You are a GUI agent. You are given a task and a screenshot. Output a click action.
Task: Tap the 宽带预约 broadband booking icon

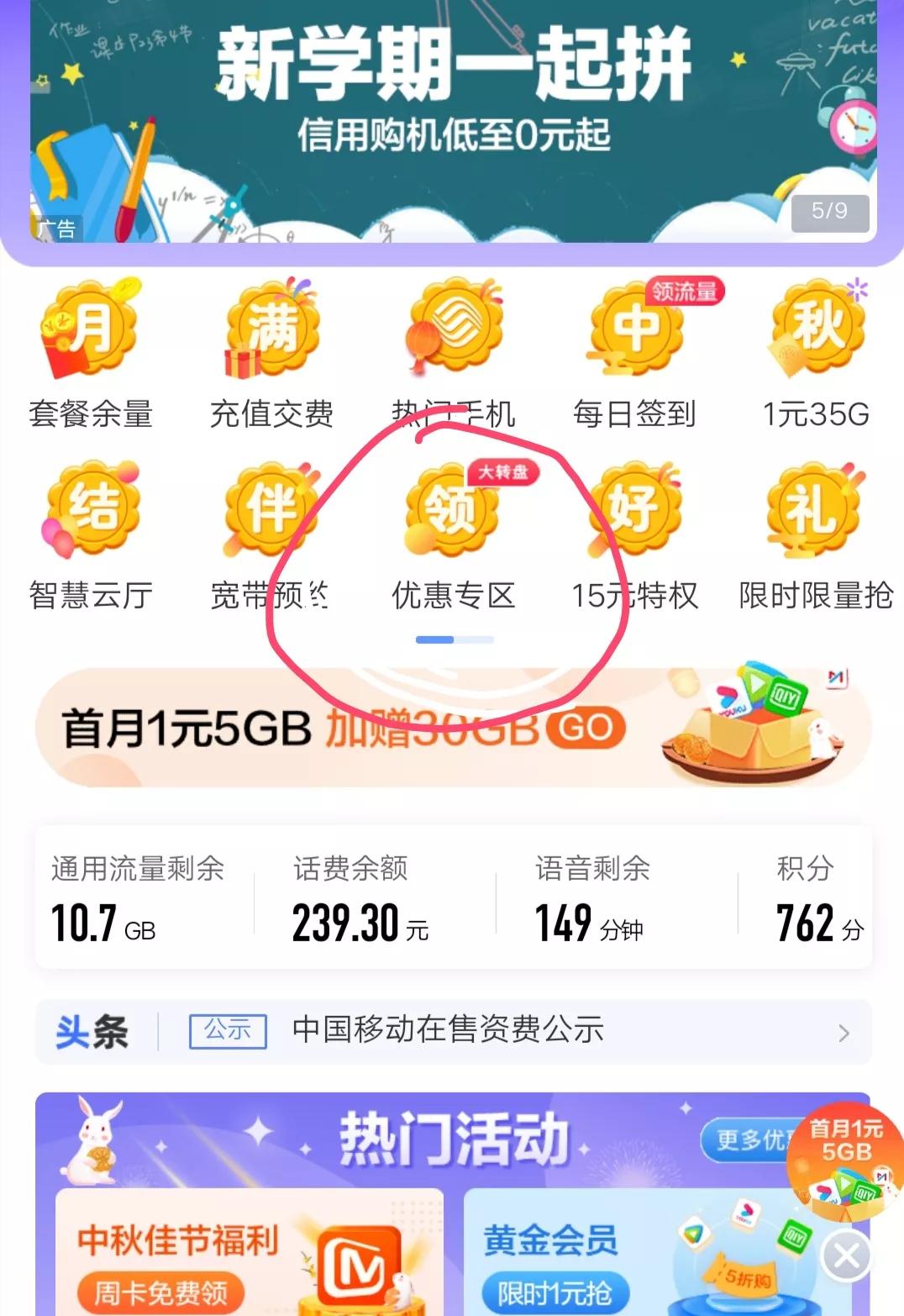pos(271,513)
